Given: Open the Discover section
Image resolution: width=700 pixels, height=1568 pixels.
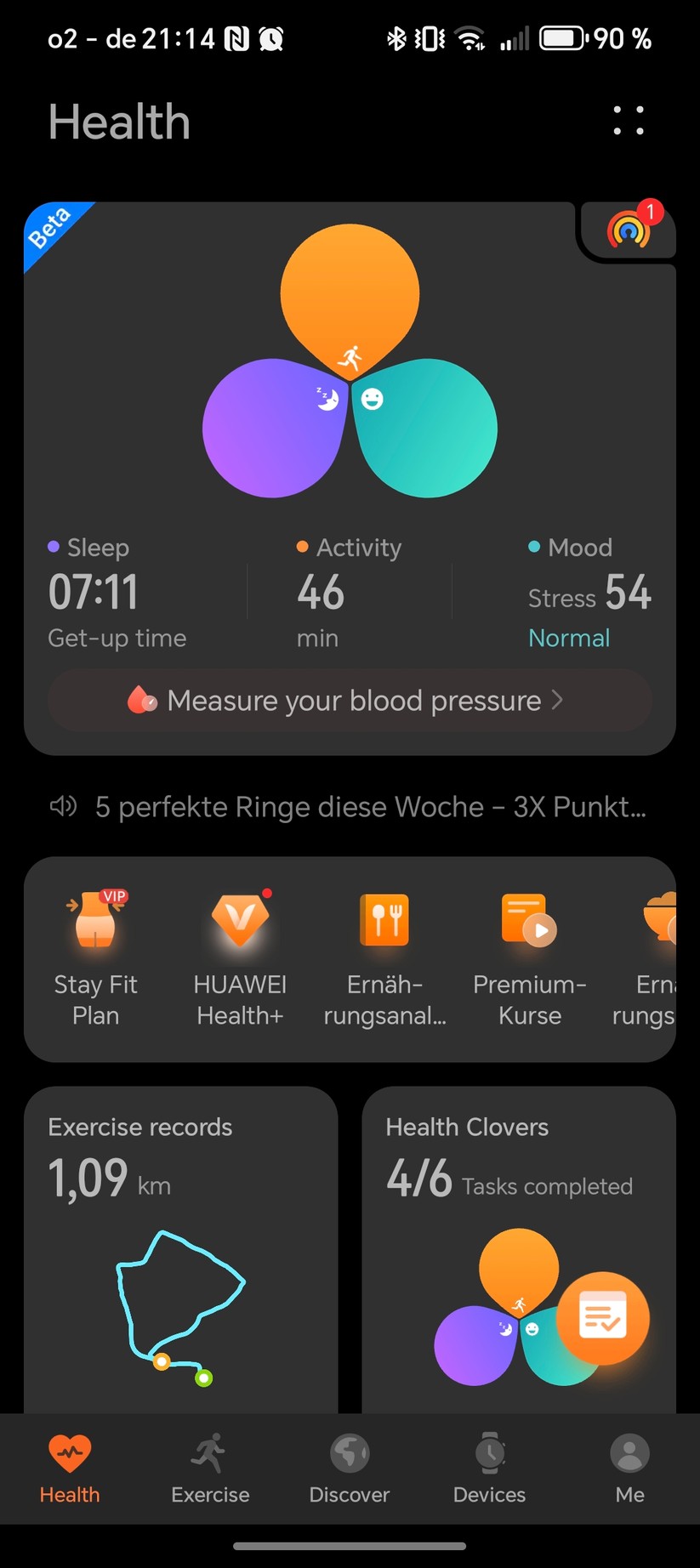Looking at the screenshot, I should click(x=350, y=1470).
